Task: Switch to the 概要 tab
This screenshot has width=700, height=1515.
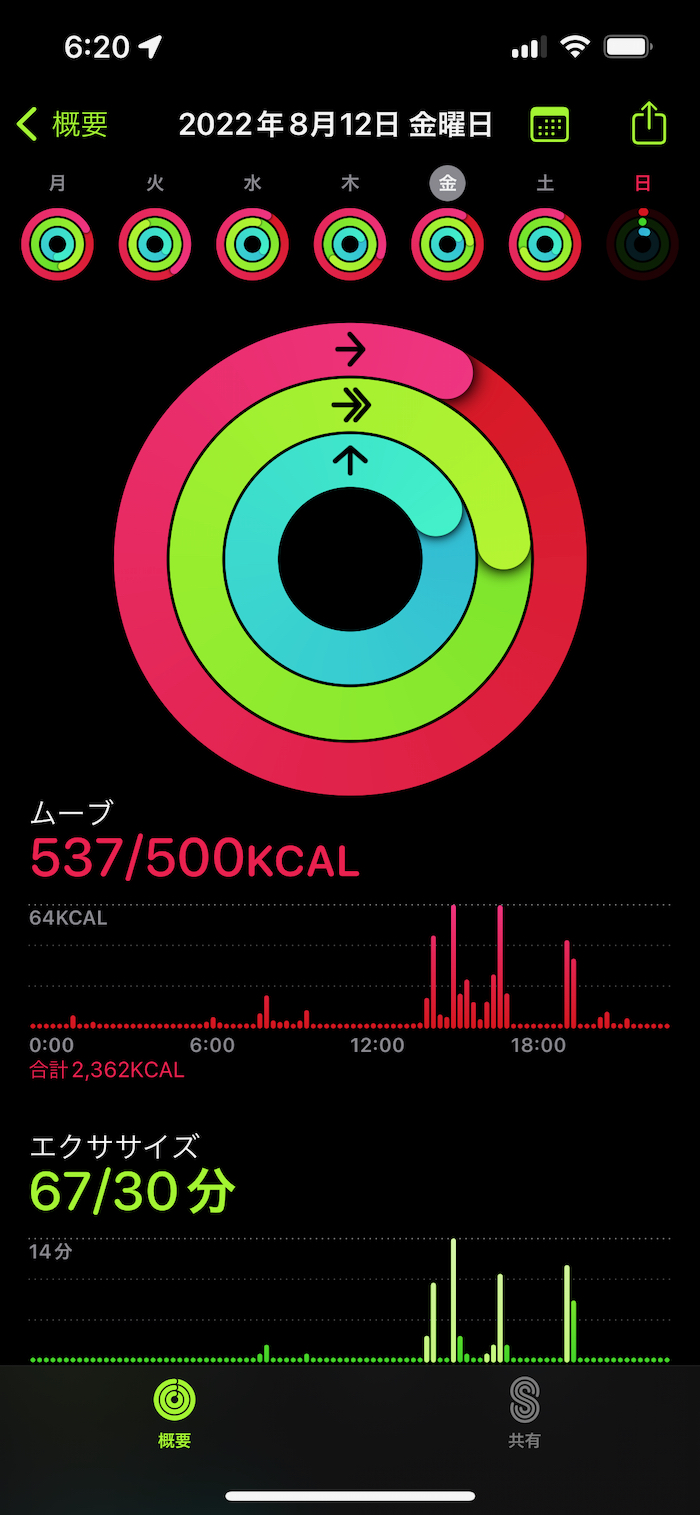Action: click(174, 1413)
